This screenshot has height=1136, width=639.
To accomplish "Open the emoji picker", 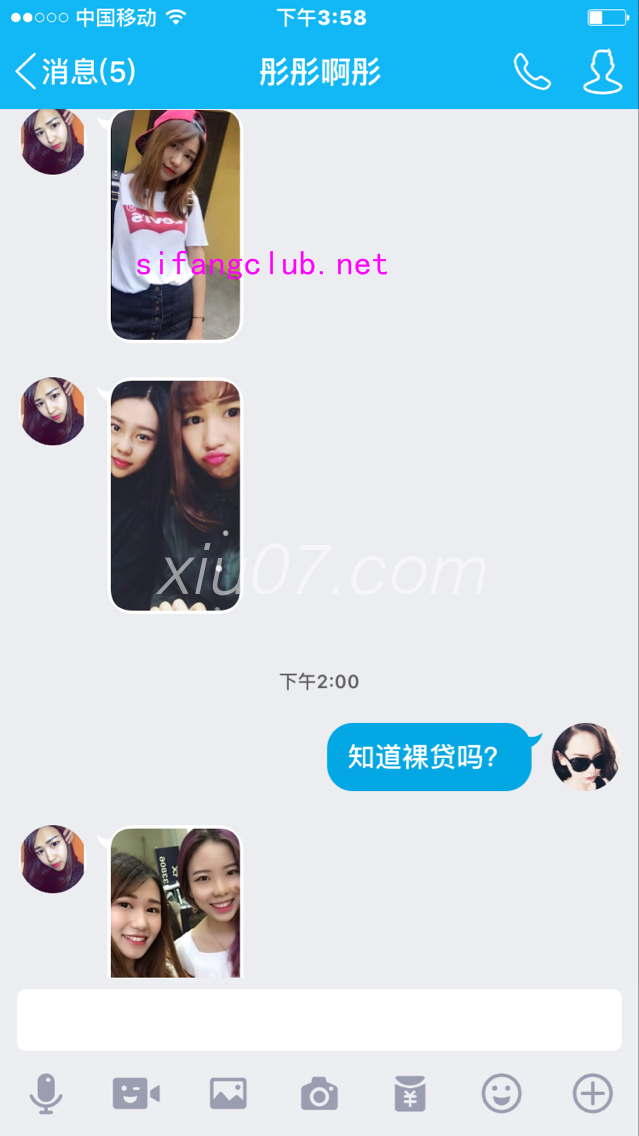I will click(501, 1094).
